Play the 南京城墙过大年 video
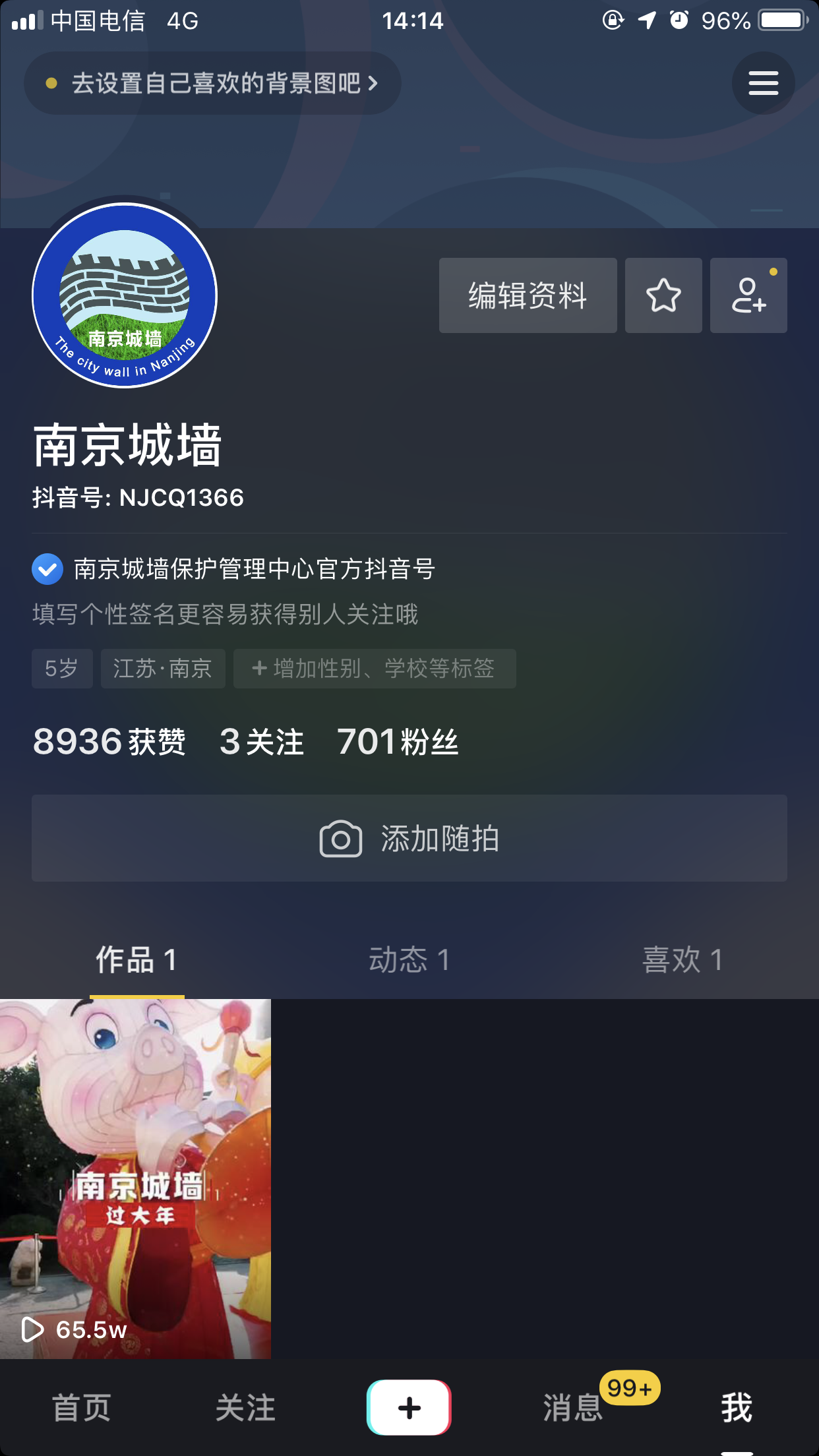 coord(135,1178)
